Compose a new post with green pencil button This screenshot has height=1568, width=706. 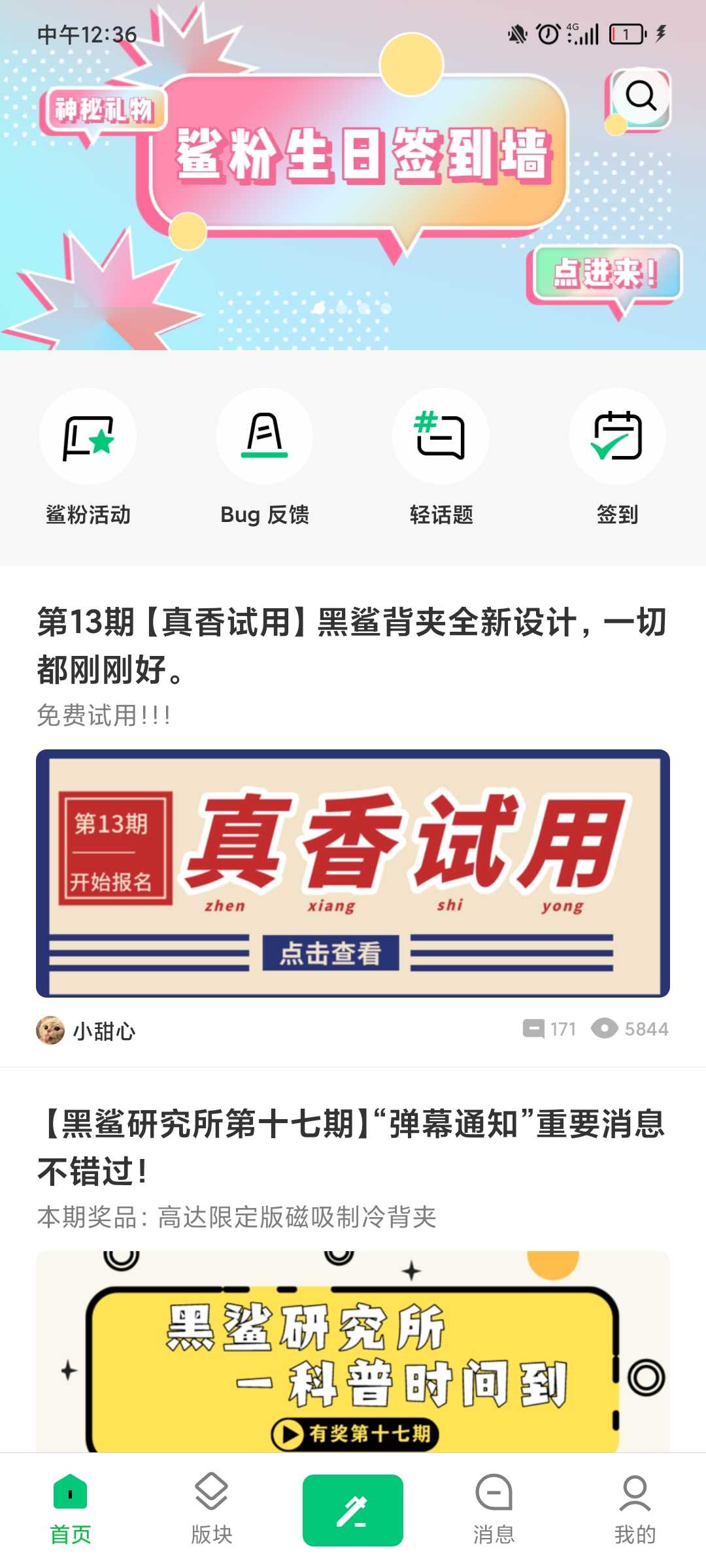pyautogui.click(x=353, y=1511)
